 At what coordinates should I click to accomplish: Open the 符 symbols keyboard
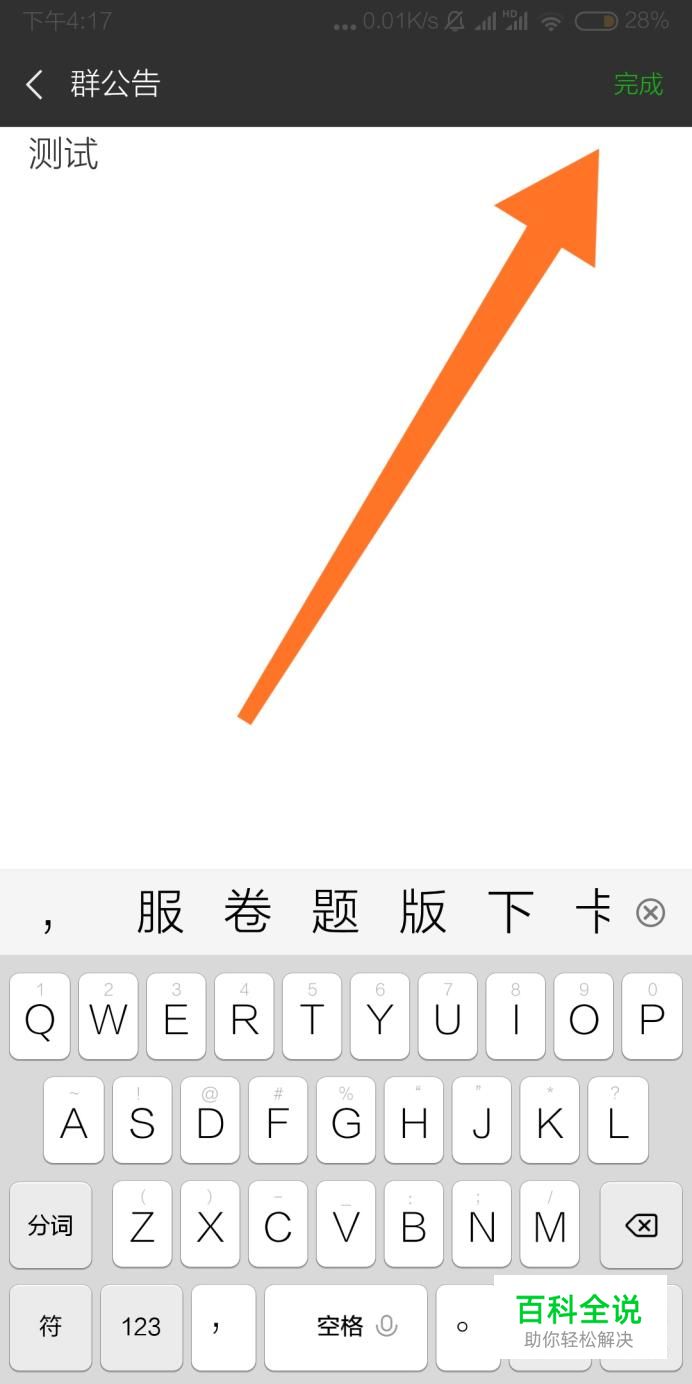click(x=50, y=1327)
